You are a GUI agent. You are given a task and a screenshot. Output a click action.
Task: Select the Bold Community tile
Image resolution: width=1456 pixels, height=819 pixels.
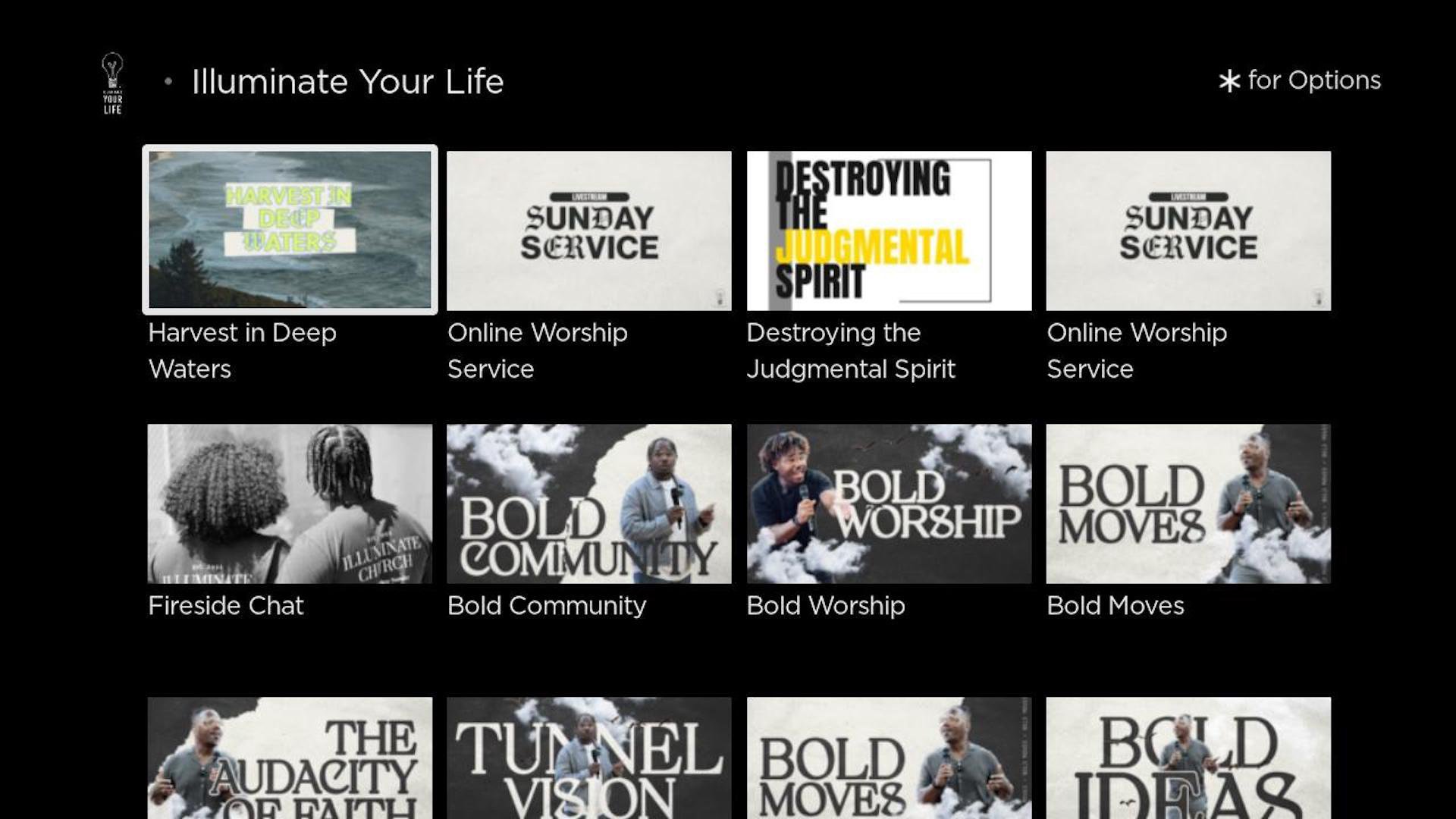pyautogui.click(x=588, y=504)
